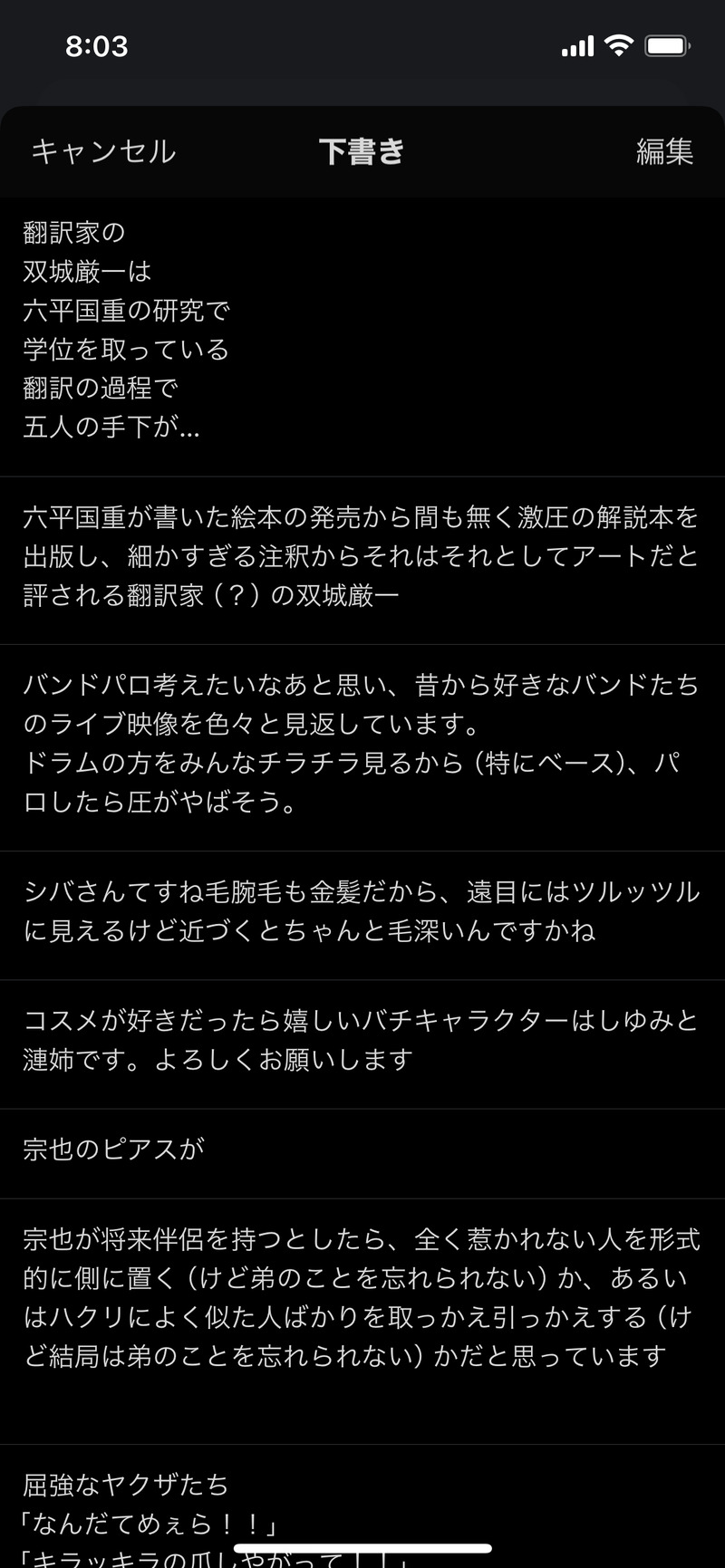725x1568 pixels.
Task: Open draft beginning シバさんてすね毛腕毛
Action: click(x=362, y=911)
